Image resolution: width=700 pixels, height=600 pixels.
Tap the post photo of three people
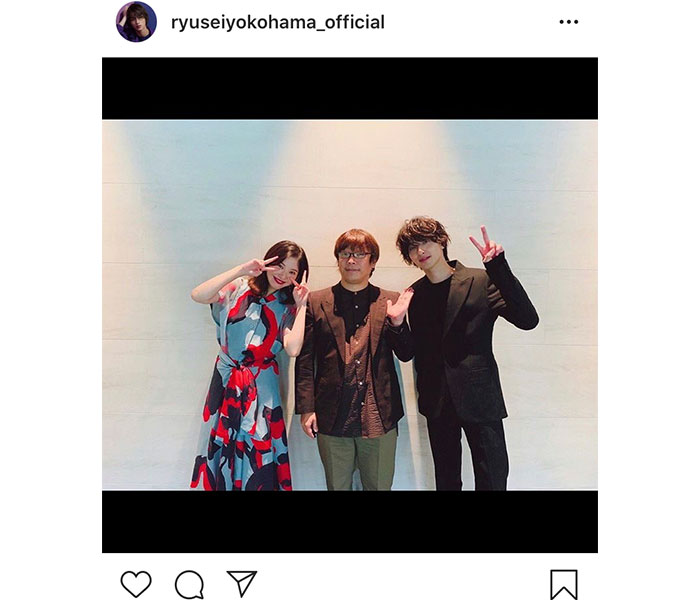tap(350, 305)
